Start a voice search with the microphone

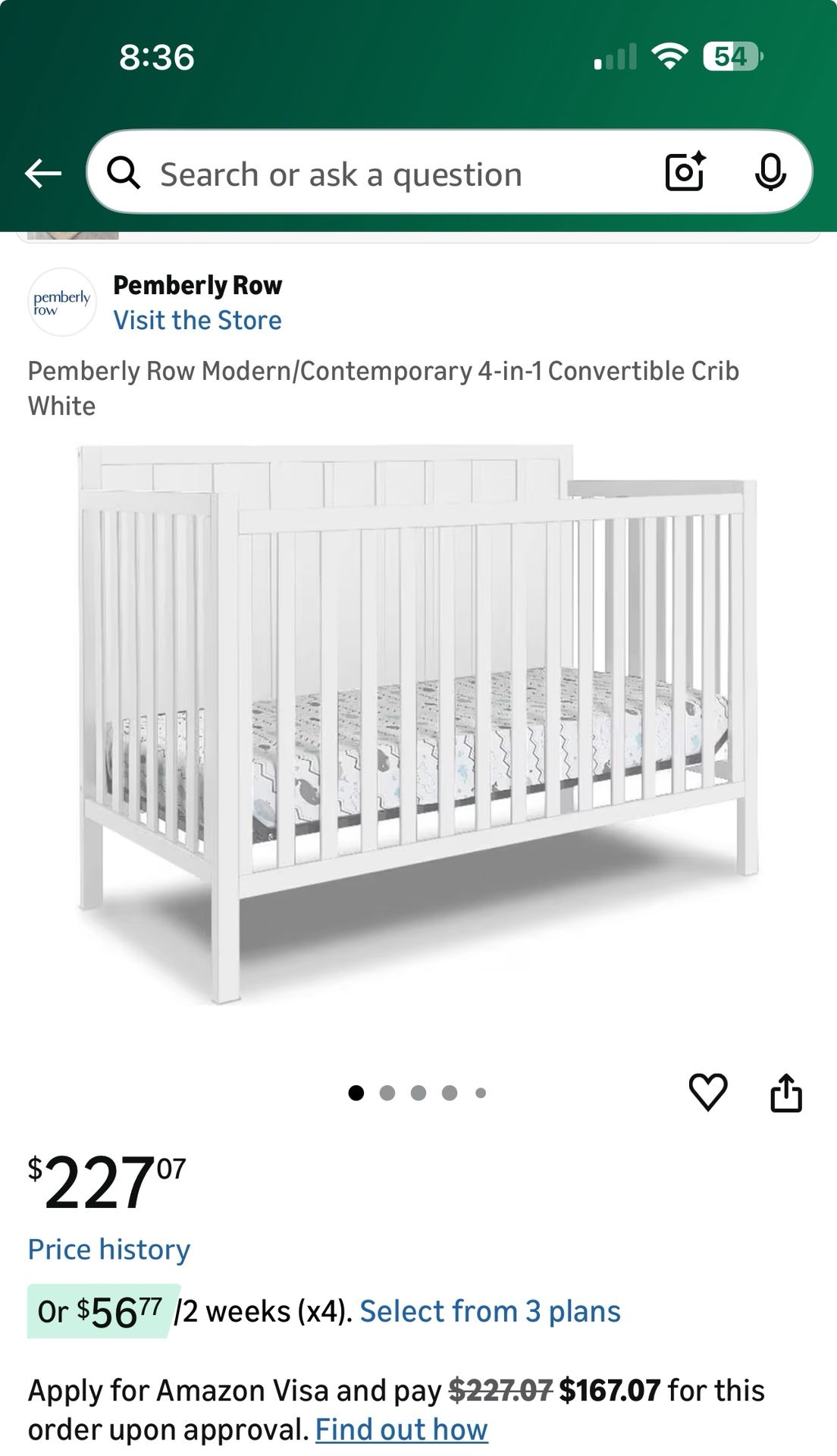pos(772,174)
